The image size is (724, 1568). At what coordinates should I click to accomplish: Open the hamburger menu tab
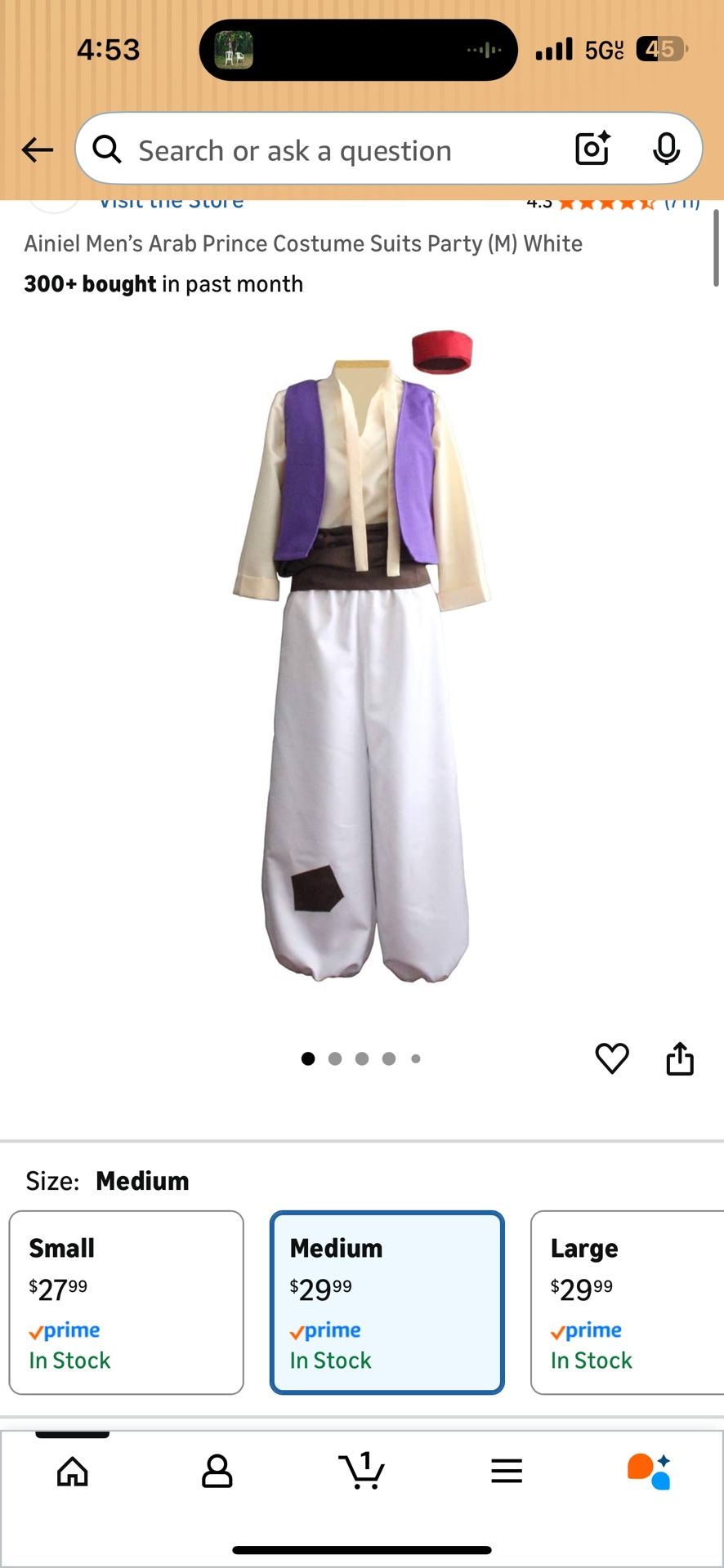[507, 1472]
